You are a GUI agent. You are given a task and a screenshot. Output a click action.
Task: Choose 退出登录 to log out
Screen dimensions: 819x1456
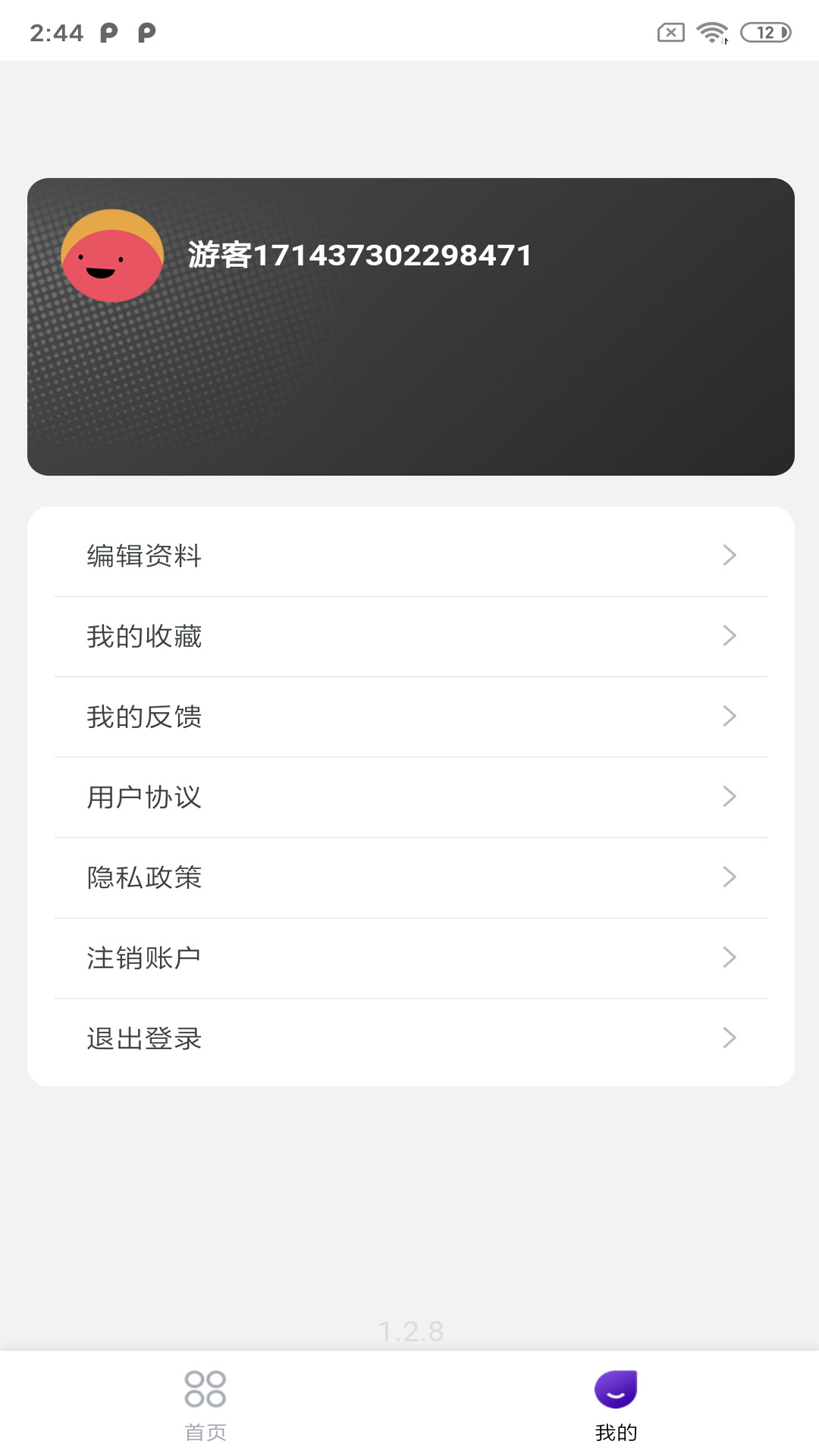(x=409, y=1038)
